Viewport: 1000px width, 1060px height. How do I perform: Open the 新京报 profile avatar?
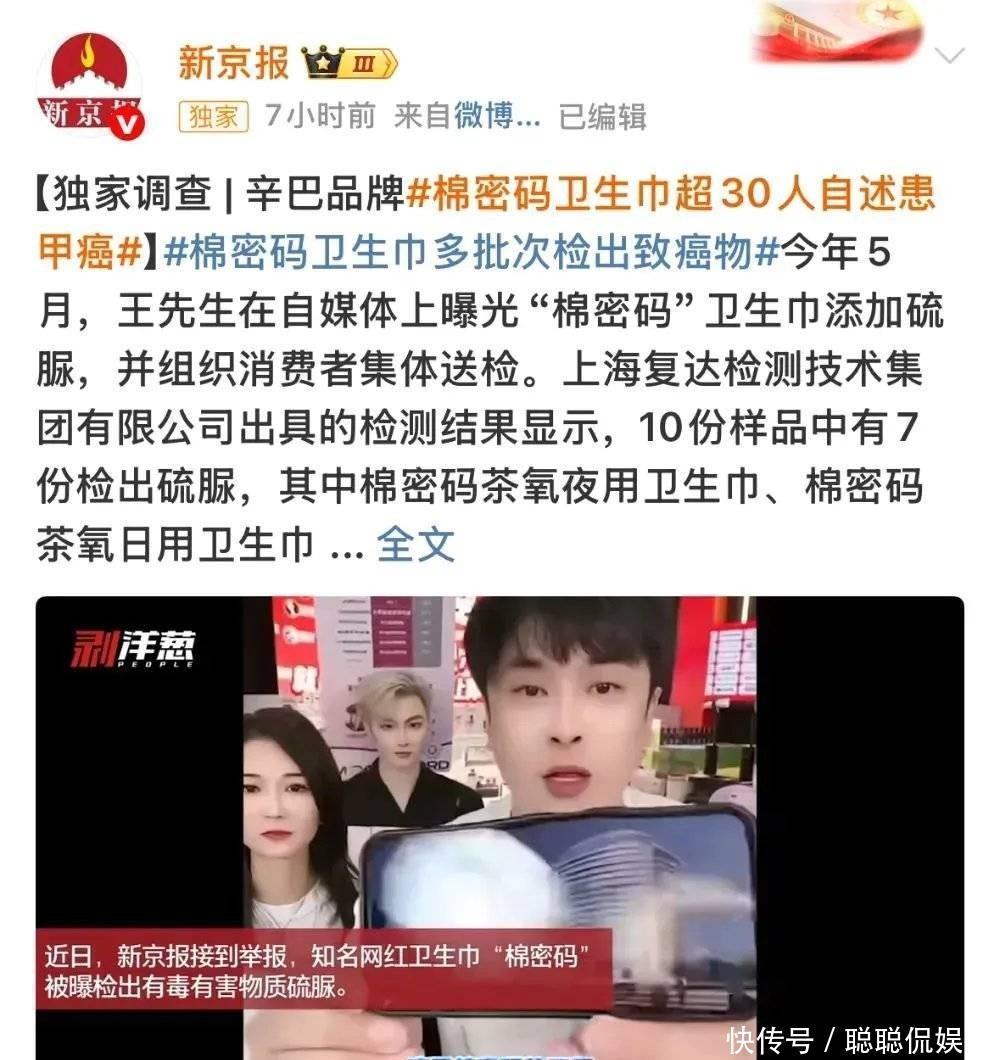click(90, 86)
